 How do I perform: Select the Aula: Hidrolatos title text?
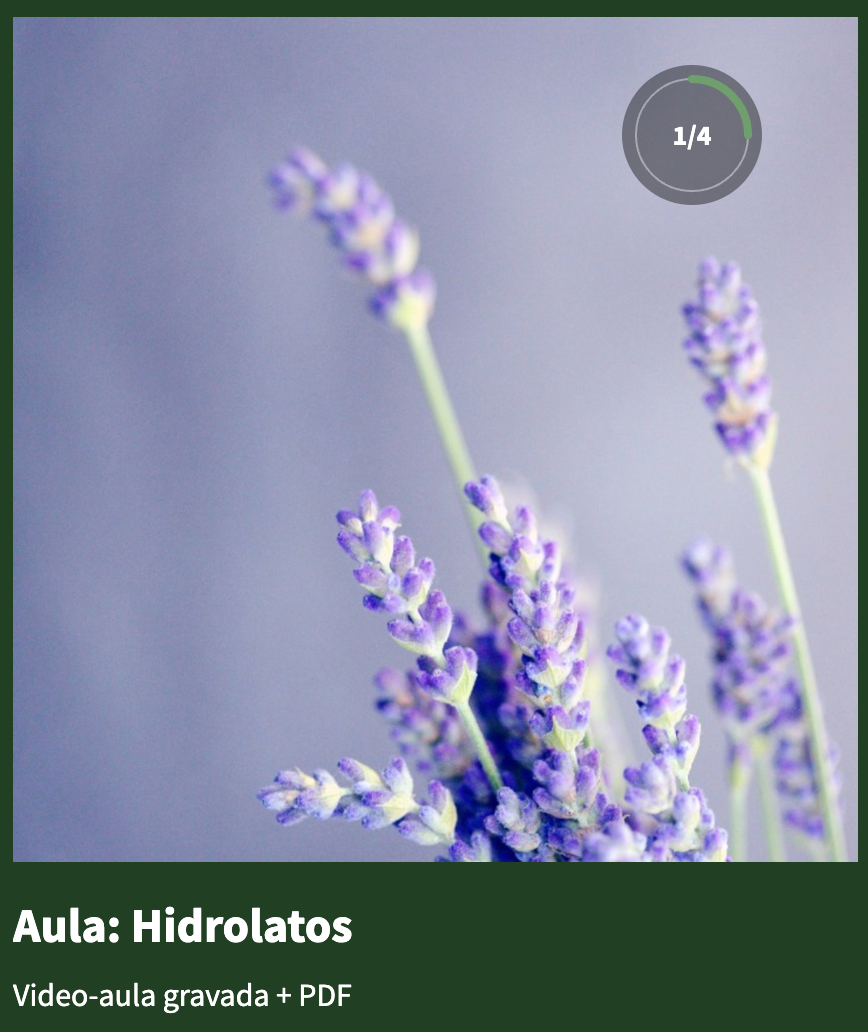pos(183,927)
